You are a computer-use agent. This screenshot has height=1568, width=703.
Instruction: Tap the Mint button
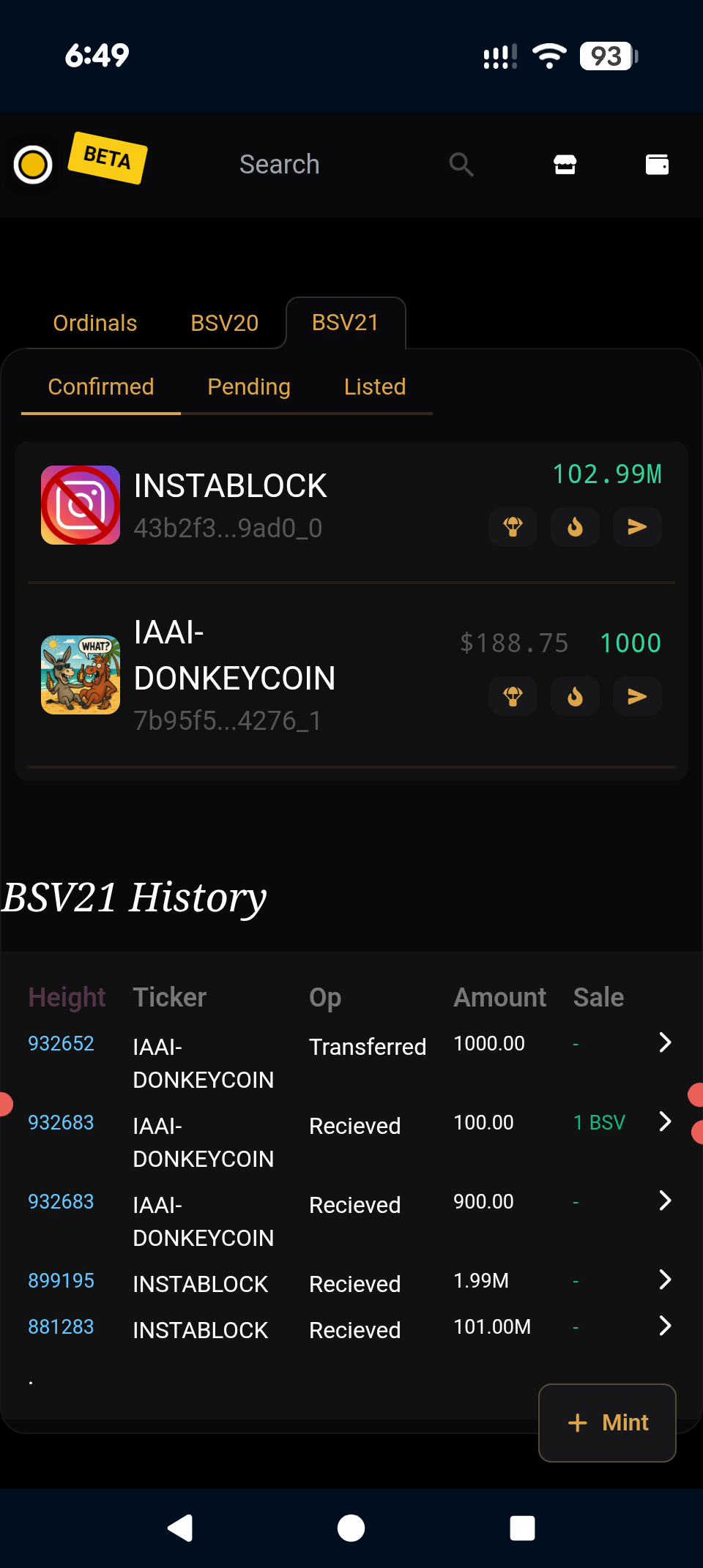tap(607, 1422)
